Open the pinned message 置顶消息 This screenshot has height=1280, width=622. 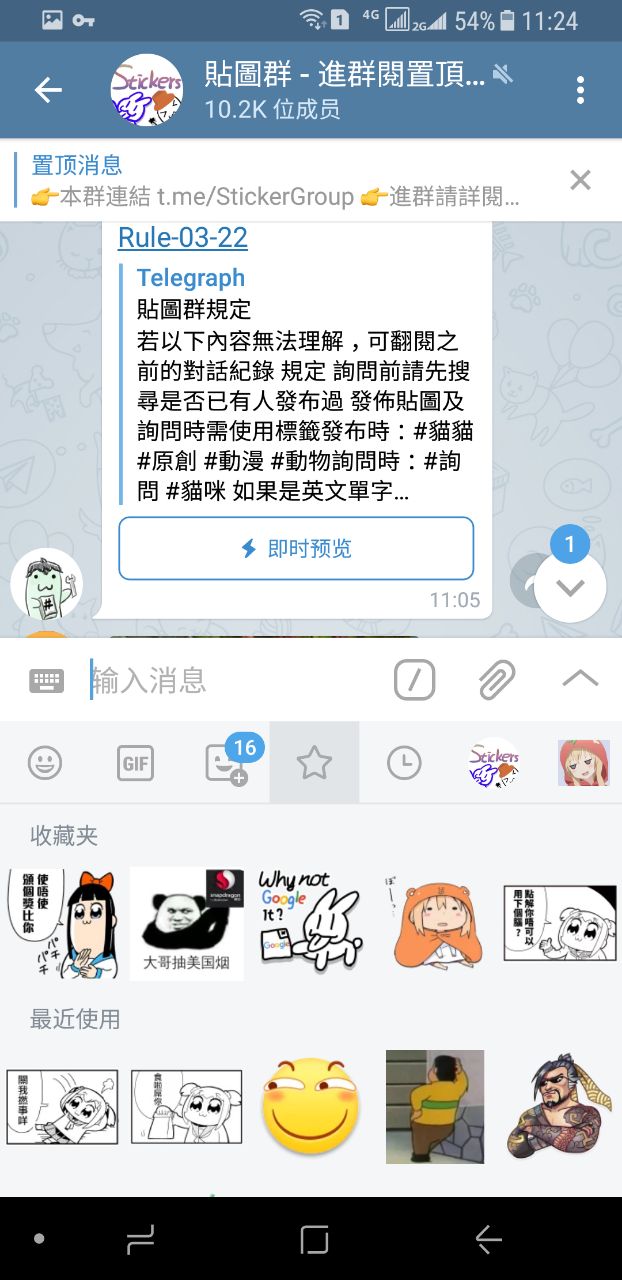click(270, 181)
